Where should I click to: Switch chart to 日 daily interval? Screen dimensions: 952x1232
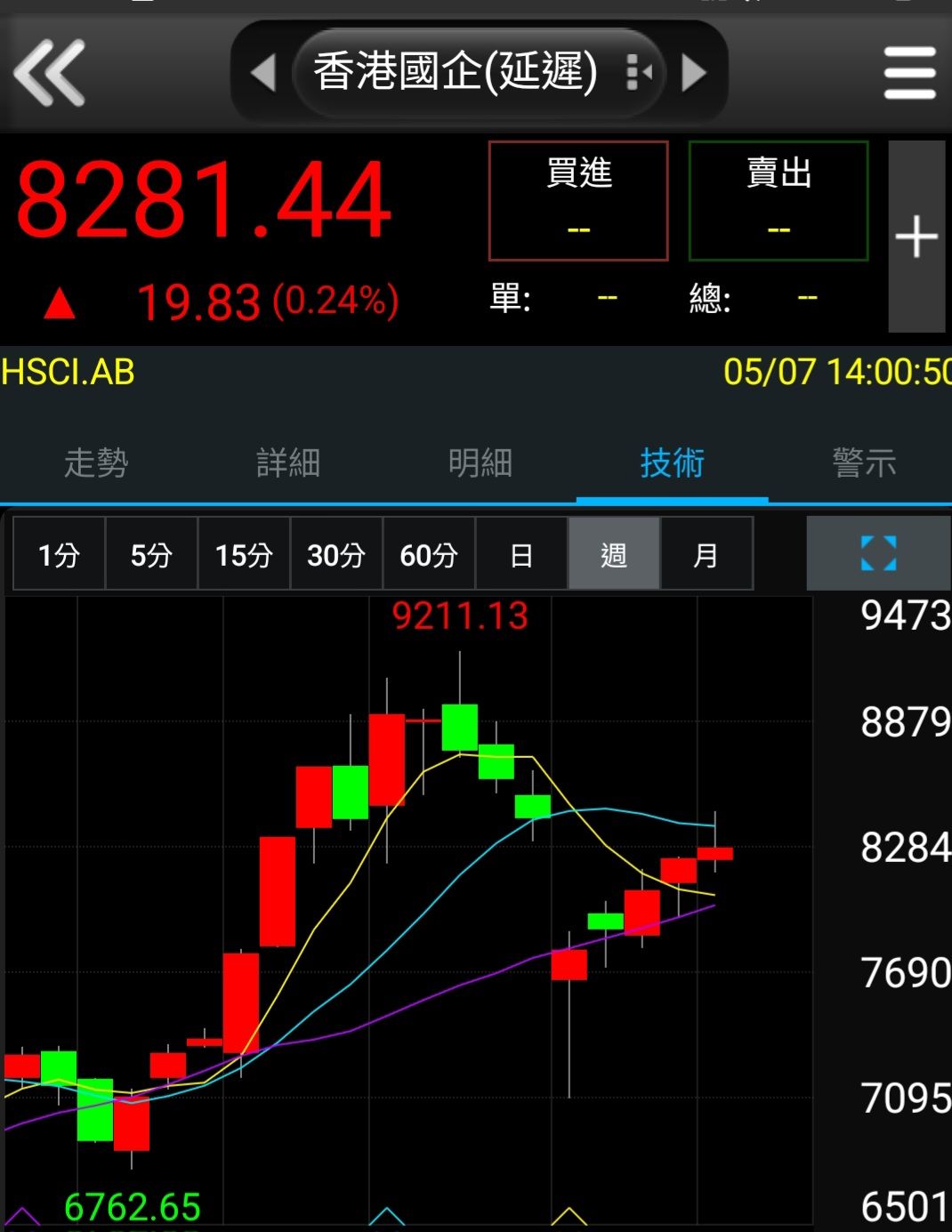[521, 553]
